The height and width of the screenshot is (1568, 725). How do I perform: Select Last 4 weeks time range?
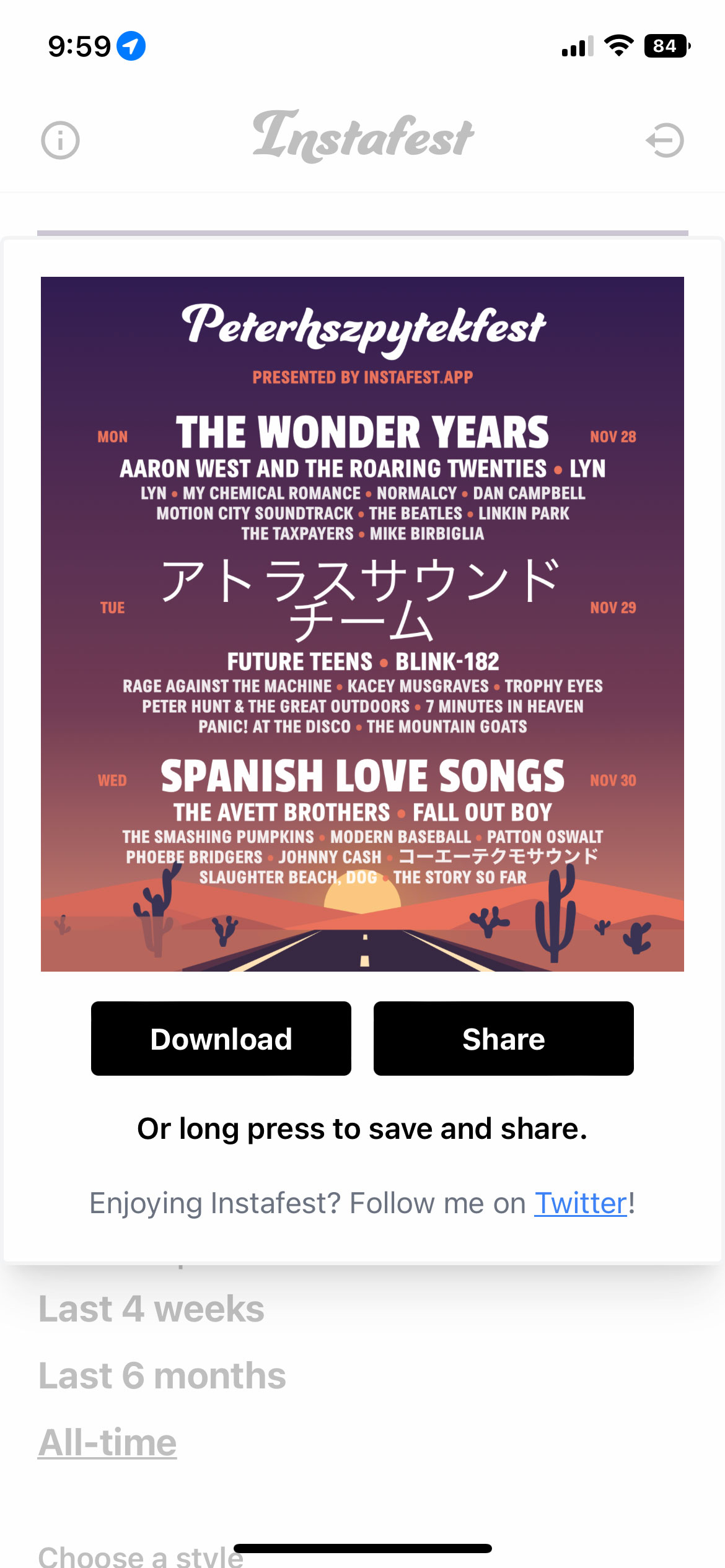point(151,1309)
